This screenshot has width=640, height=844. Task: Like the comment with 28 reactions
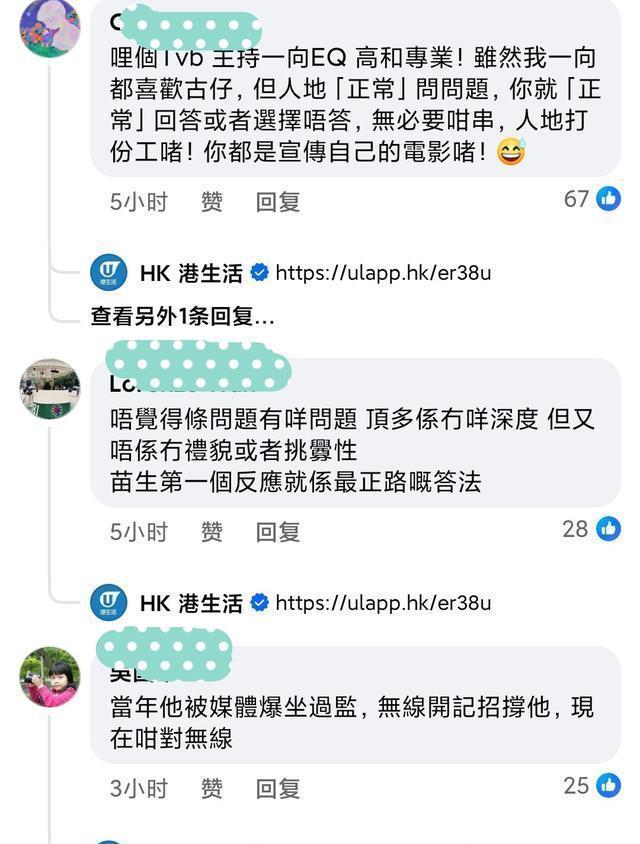[x=212, y=532]
